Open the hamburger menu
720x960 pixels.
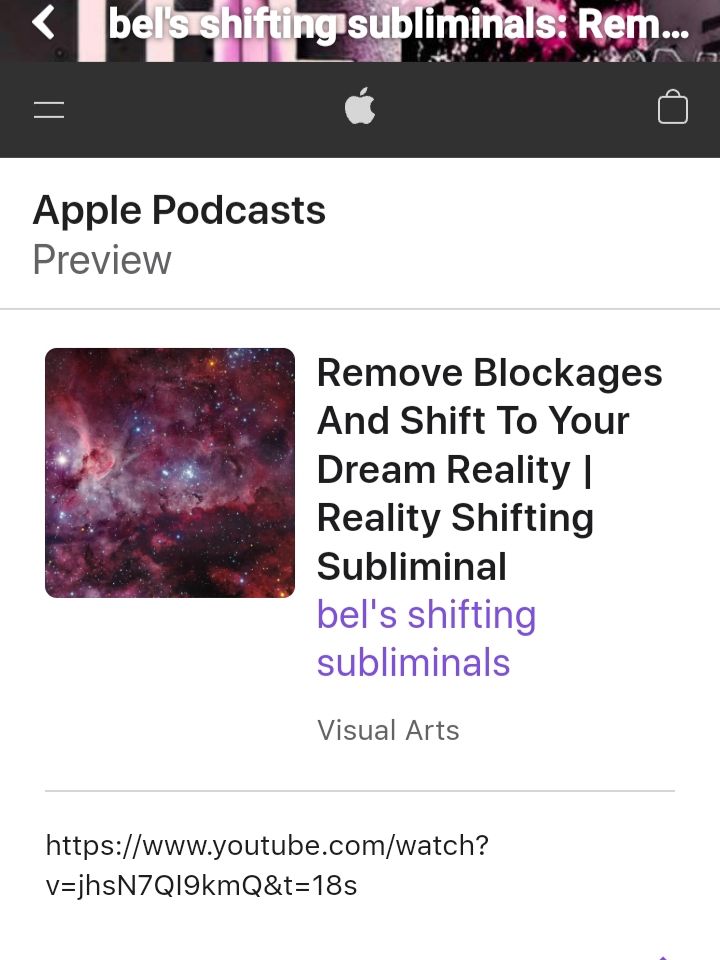(x=49, y=110)
